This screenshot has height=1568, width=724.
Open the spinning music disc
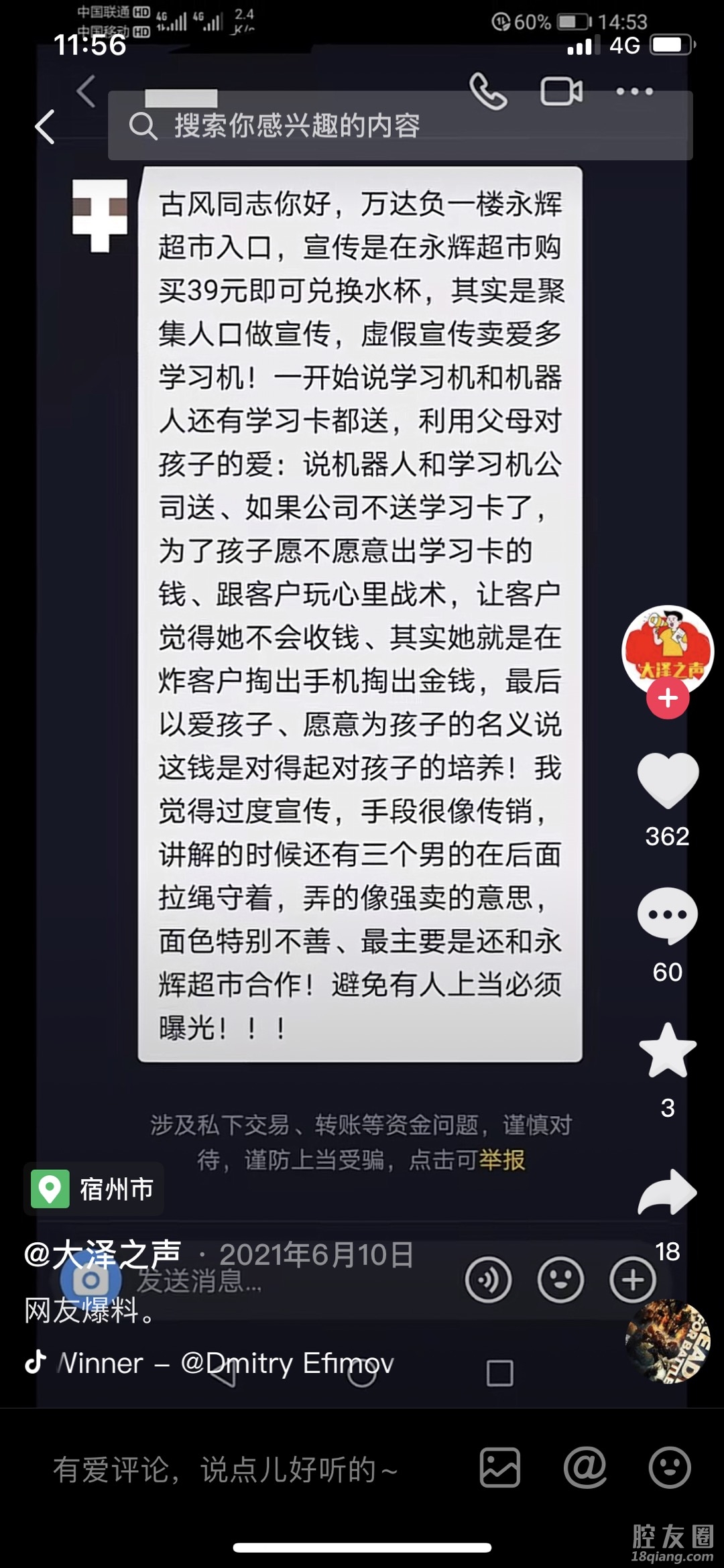667,1341
